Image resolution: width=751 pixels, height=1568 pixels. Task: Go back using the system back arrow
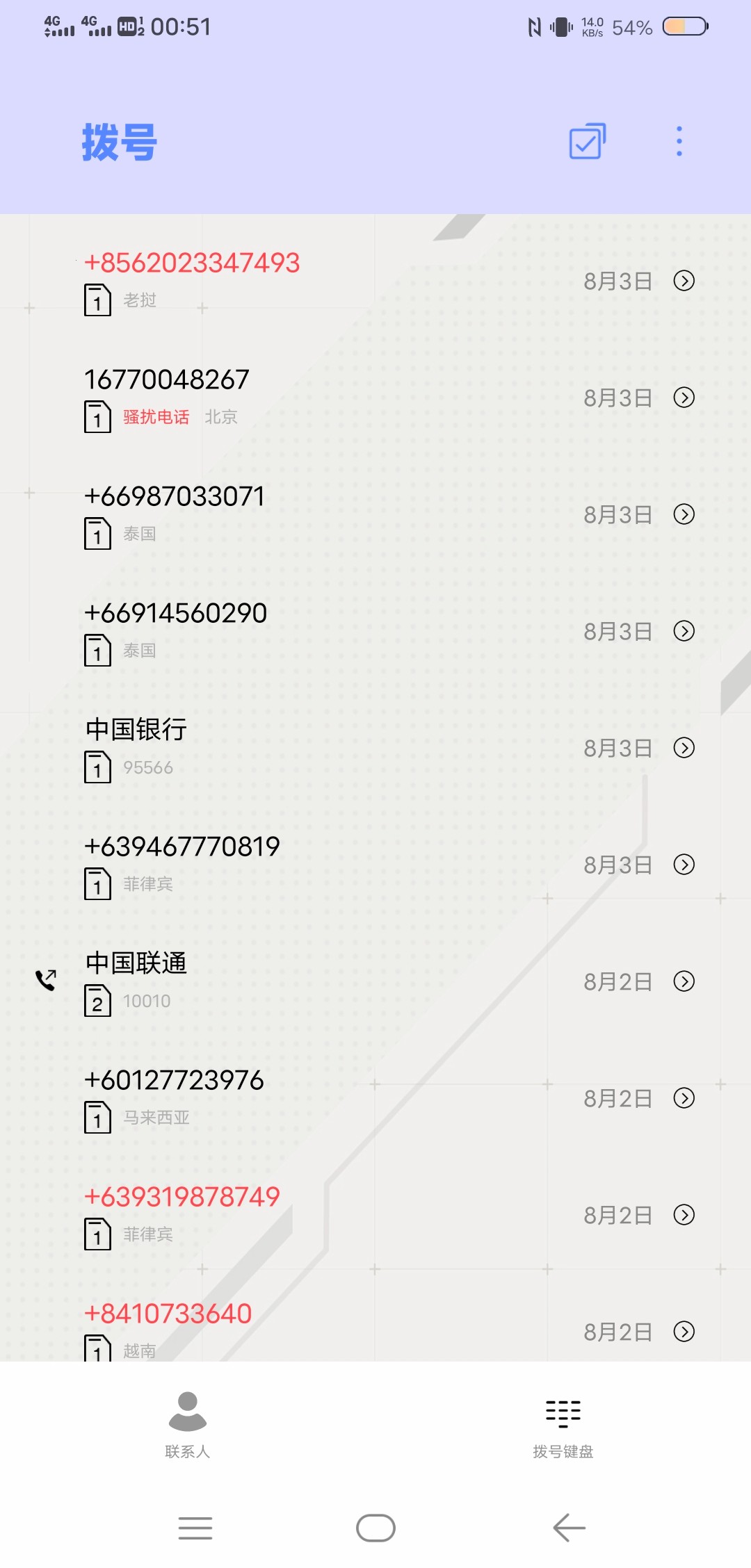point(570,1528)
